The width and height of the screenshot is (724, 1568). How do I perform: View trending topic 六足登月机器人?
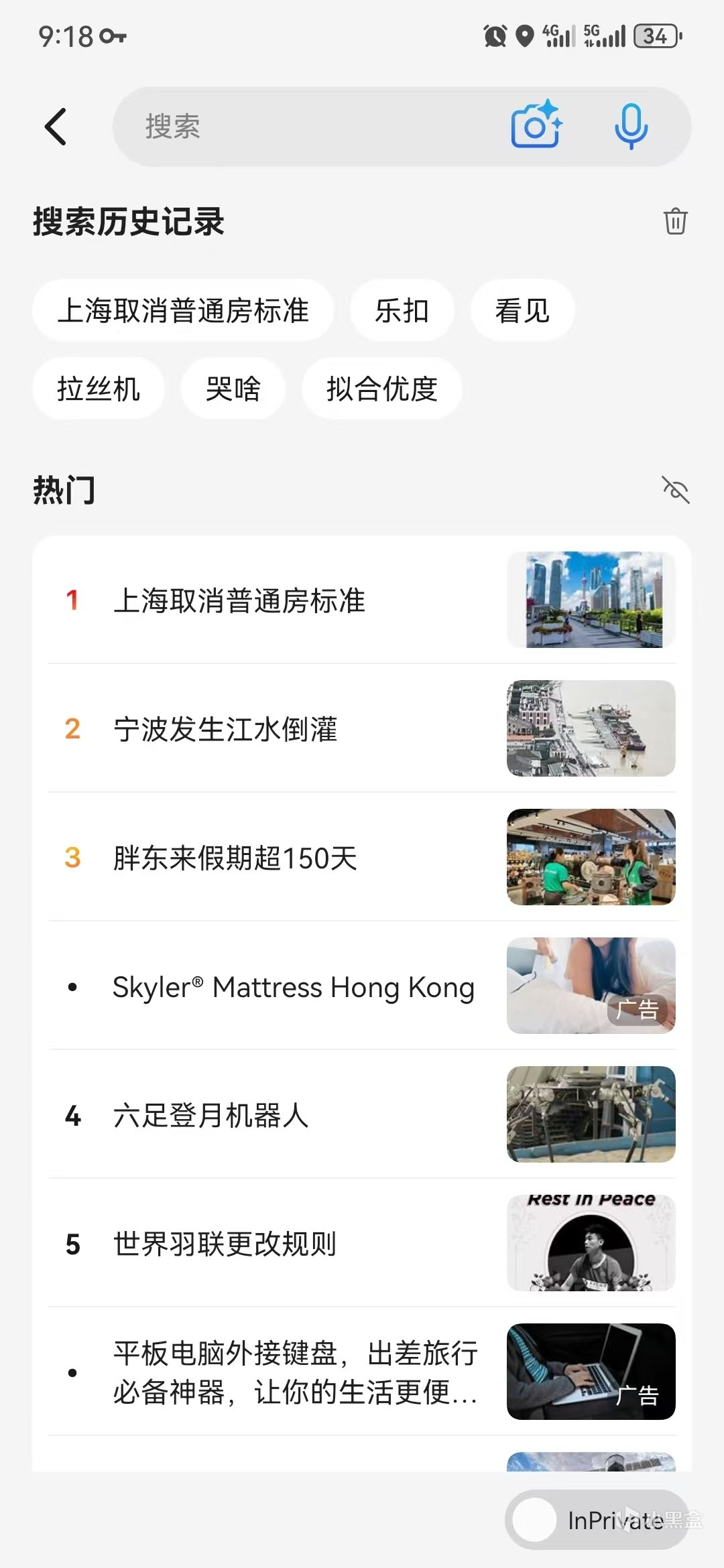coord(362,1115)
